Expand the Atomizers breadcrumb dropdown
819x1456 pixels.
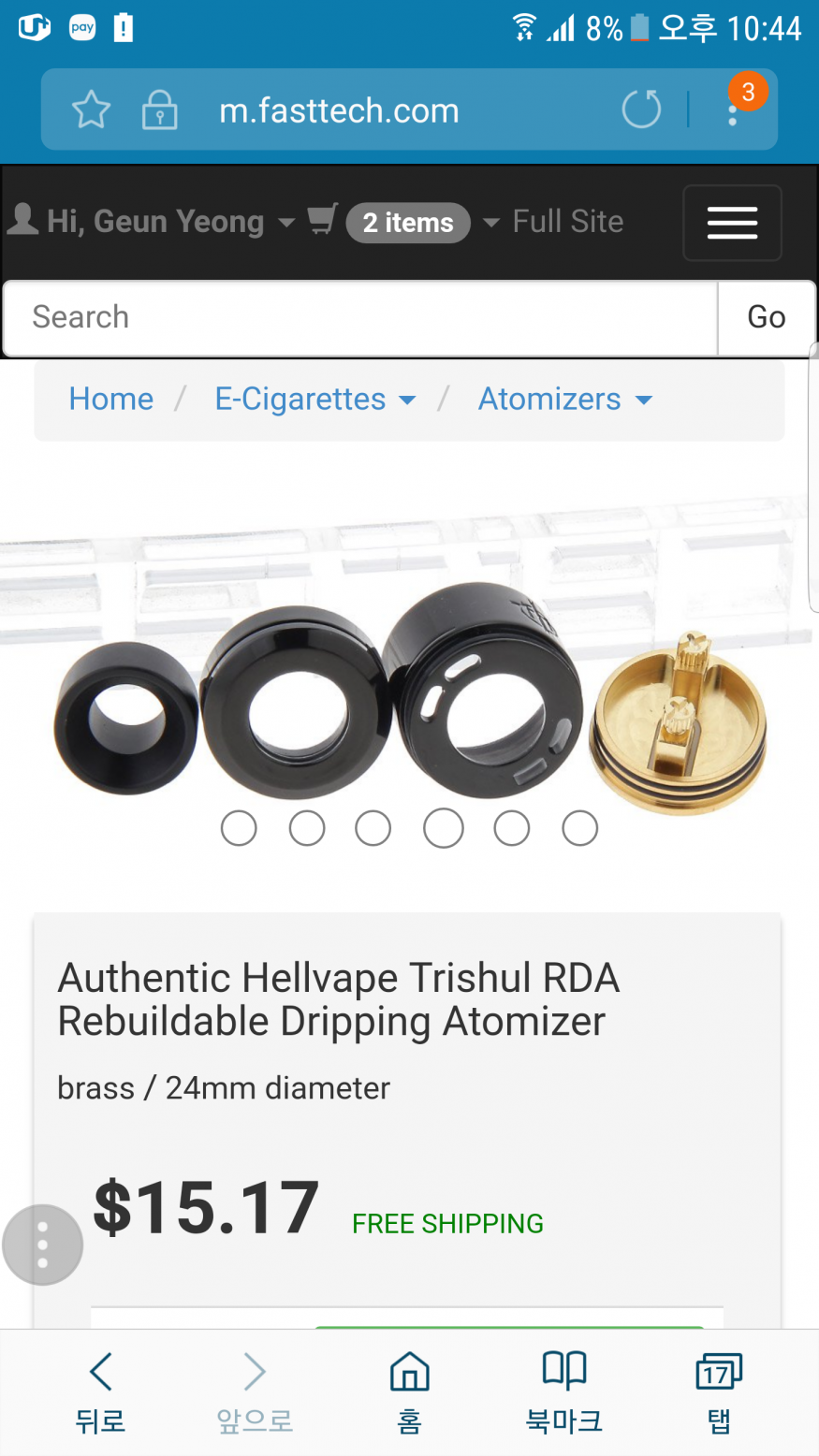(x=564, y=400)
